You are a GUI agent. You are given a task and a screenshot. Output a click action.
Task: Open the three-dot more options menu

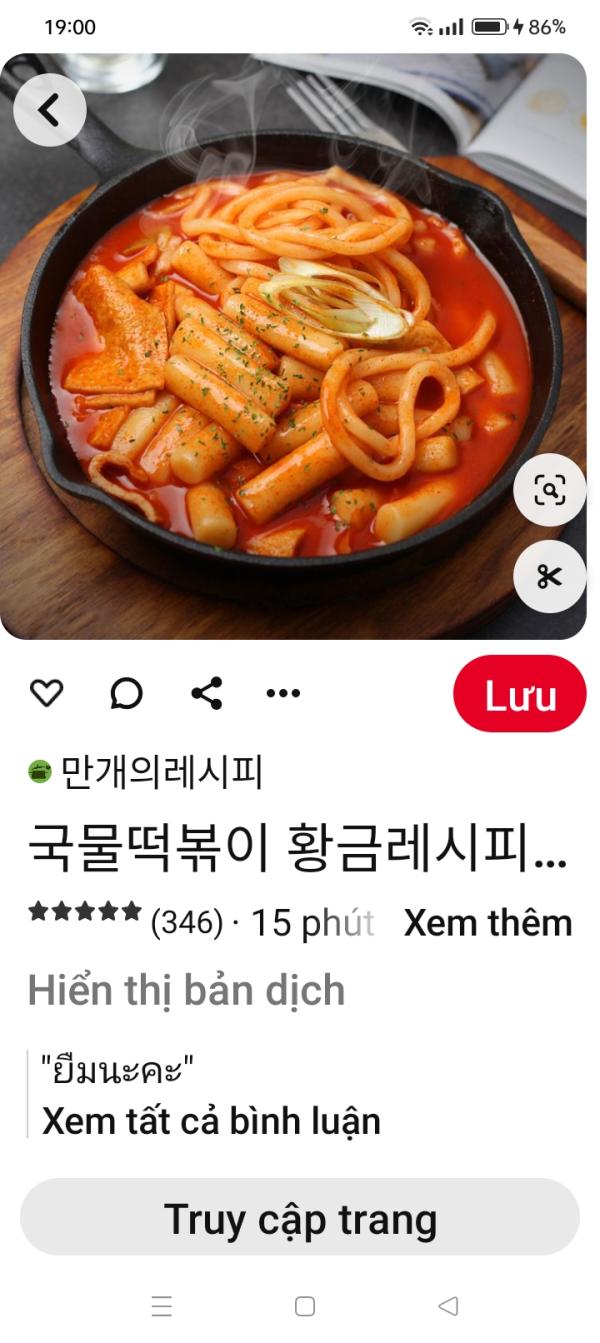tap(283, 693)
